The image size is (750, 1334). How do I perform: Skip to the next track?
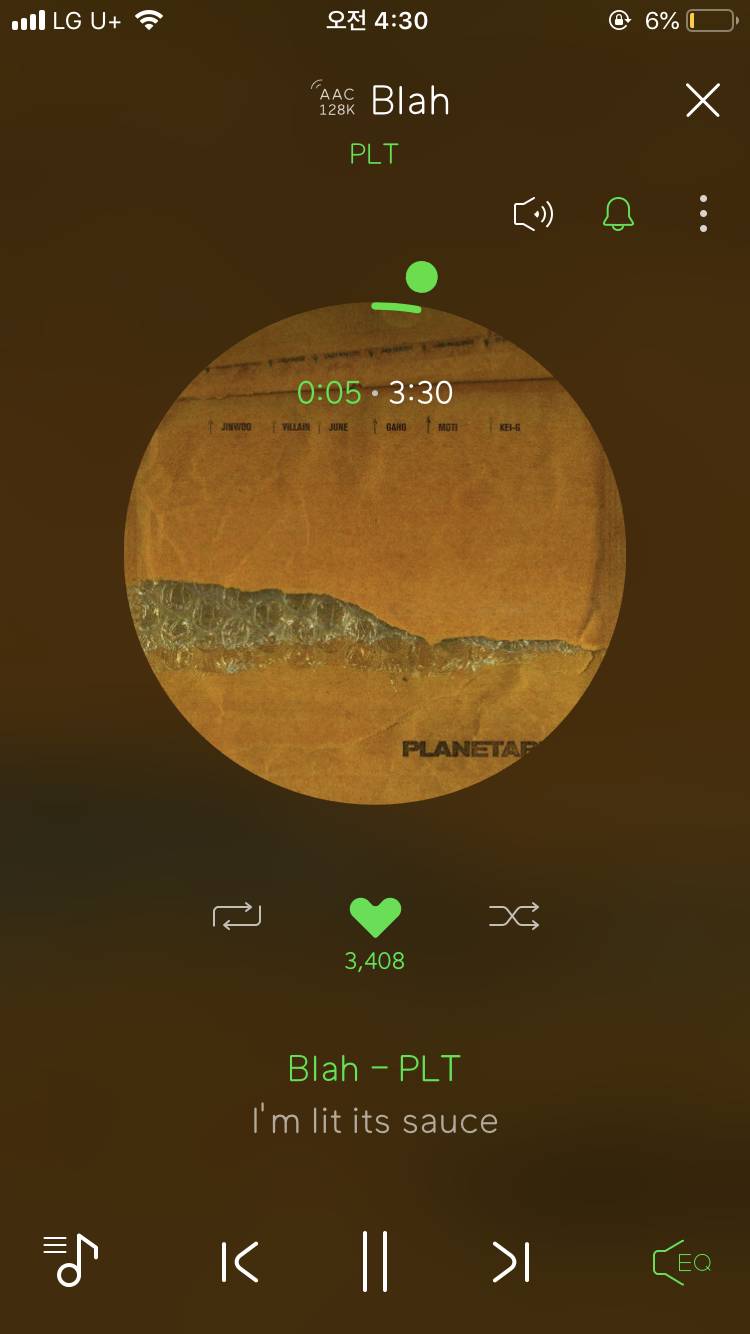511,1262
